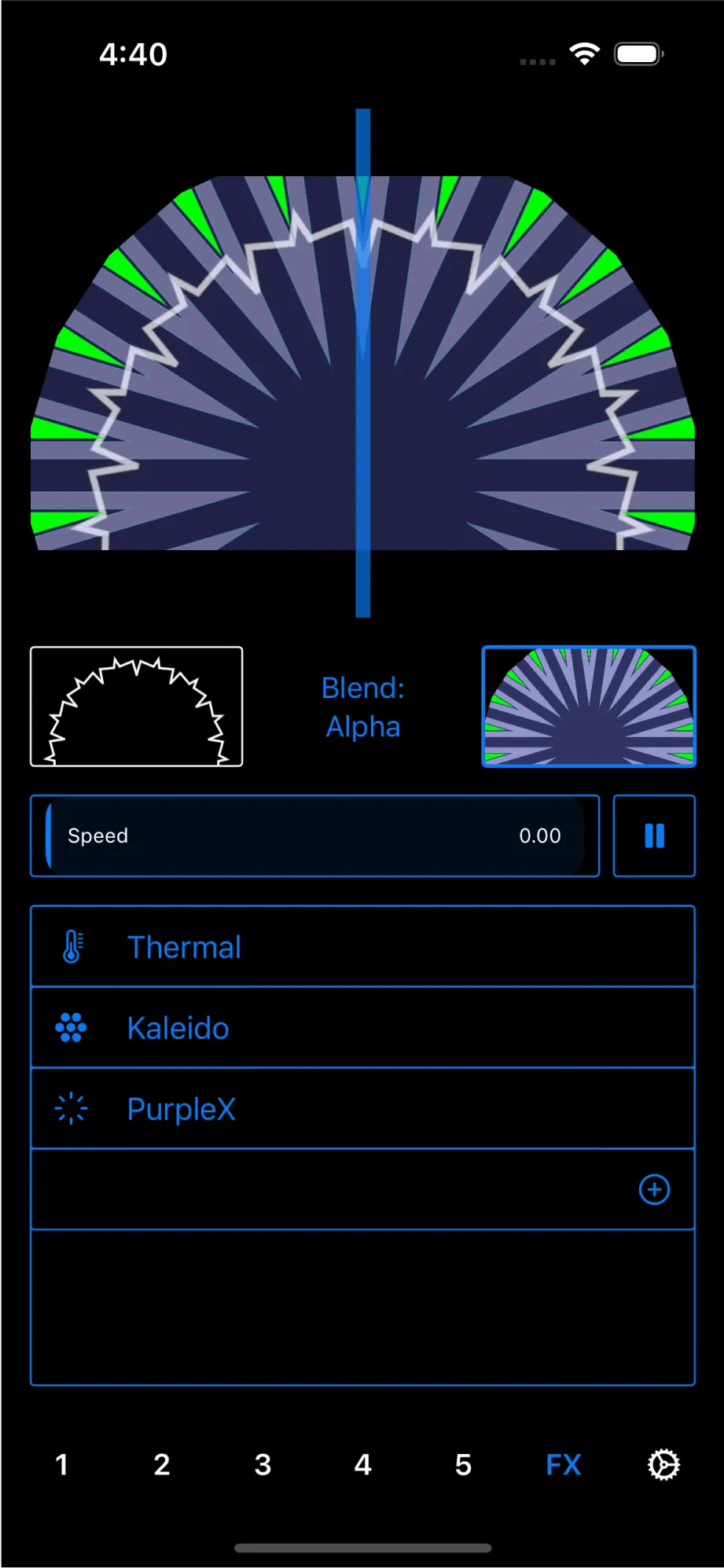Open the Blend: Alpha mode selector

(362, 706)
